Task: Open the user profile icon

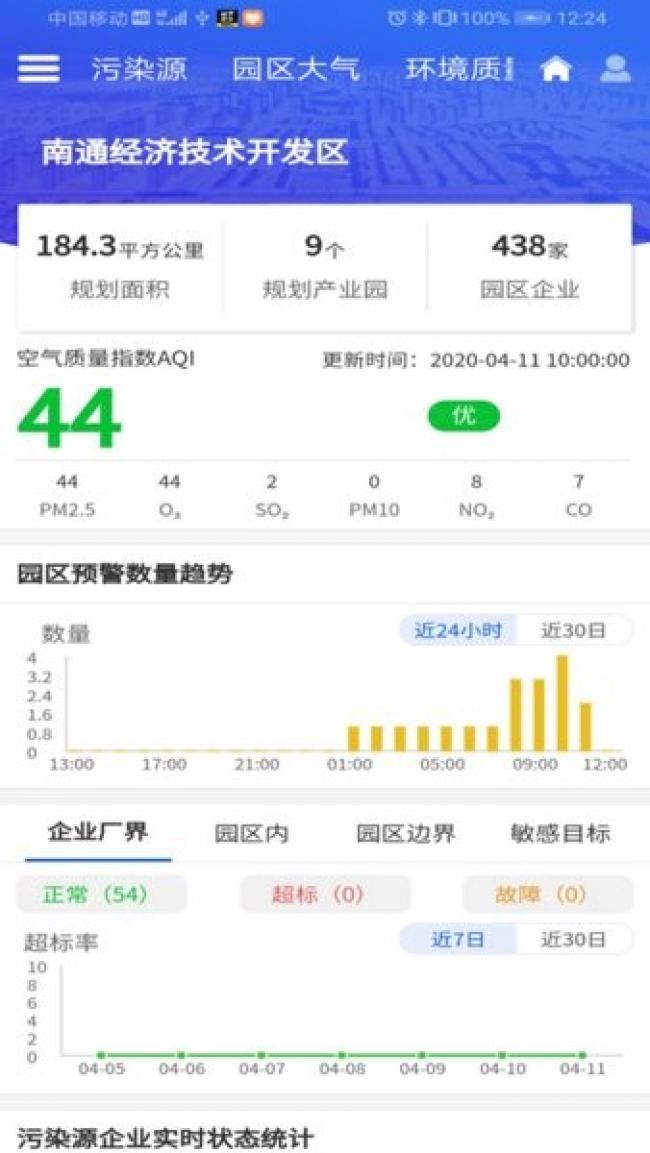Action: coord(614,69)
